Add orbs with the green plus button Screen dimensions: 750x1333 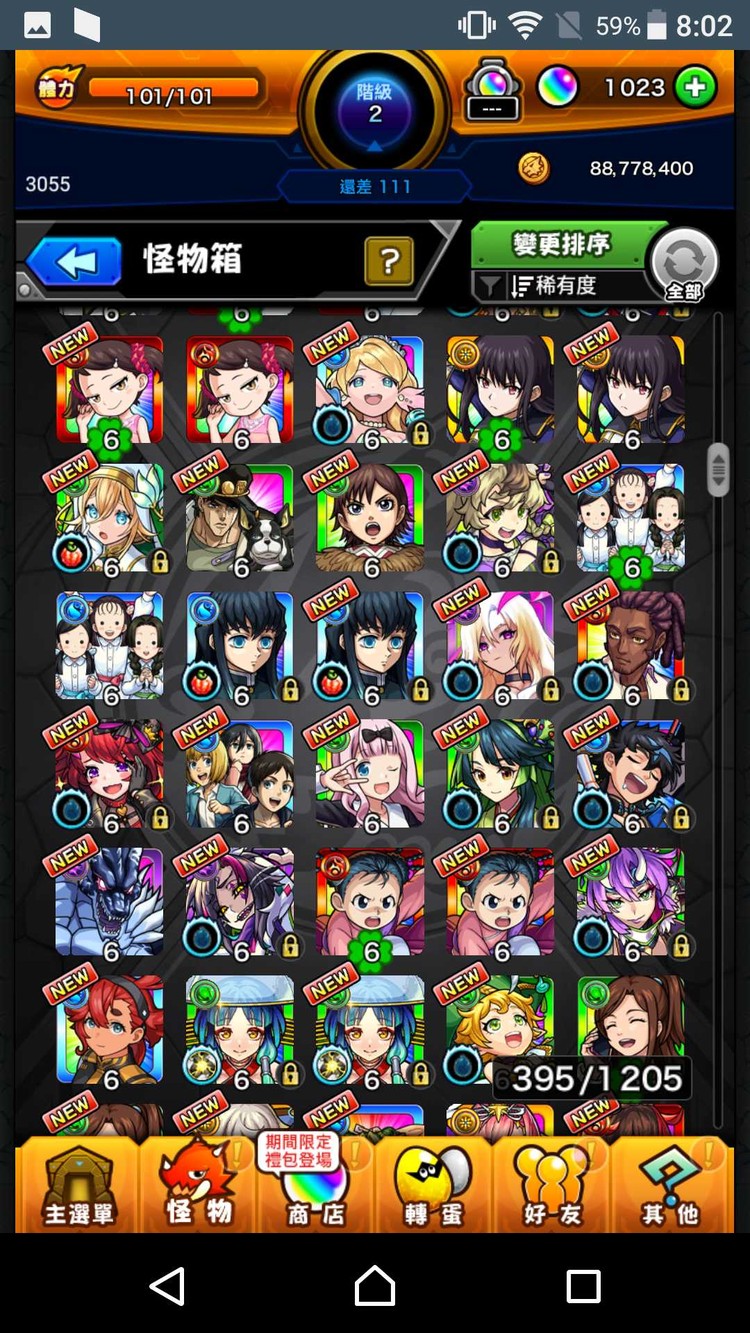695,88
